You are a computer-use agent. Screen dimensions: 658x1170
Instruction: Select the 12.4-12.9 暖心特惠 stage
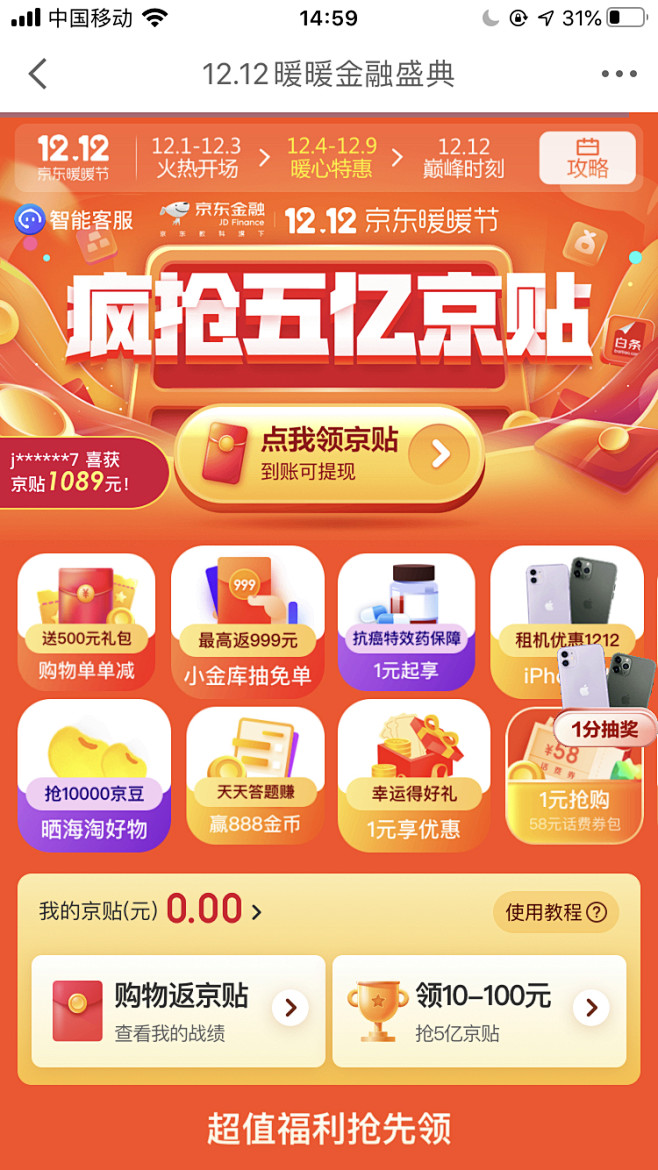(331, 158)
